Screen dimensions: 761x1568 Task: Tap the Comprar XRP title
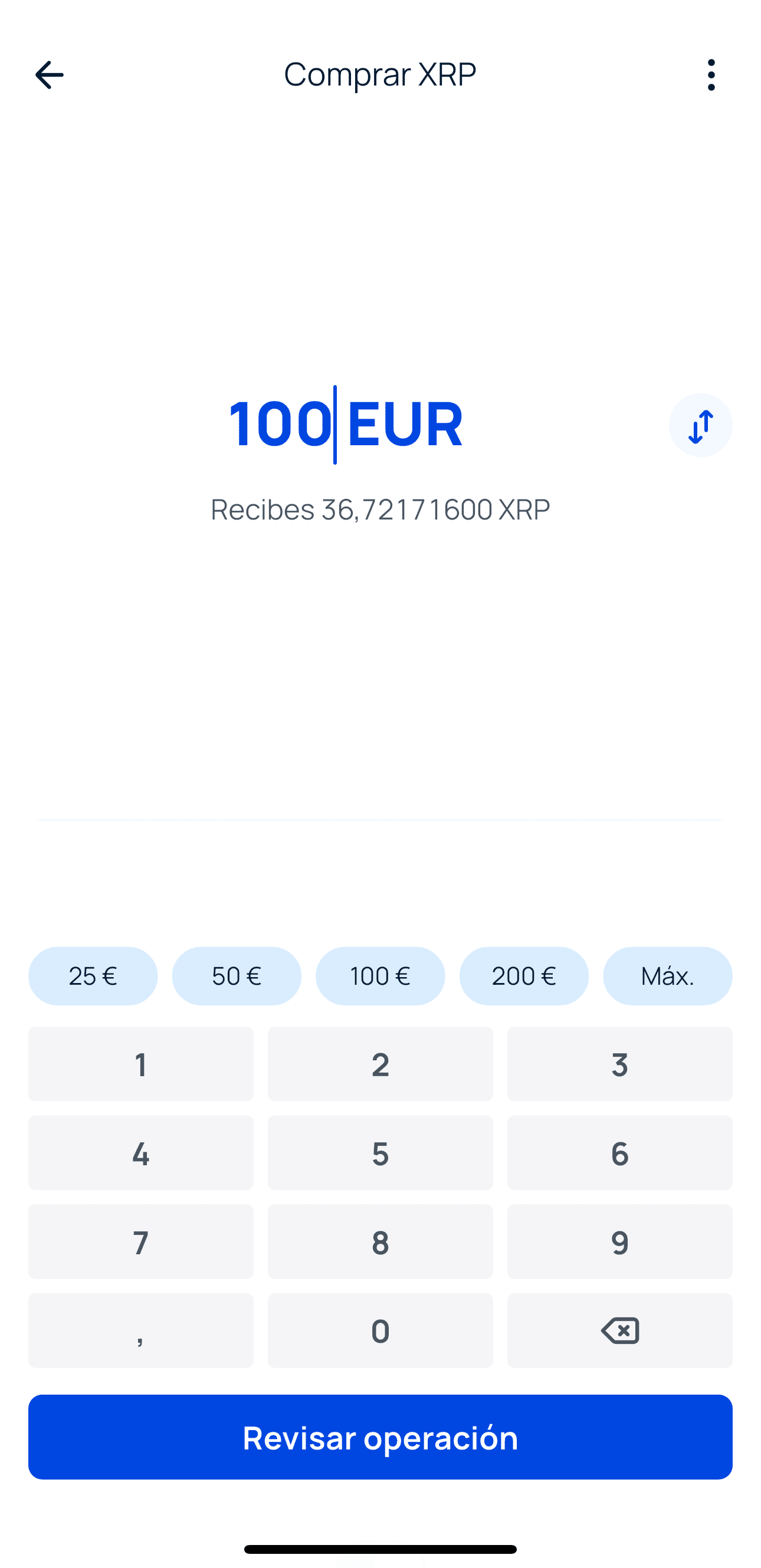click(380, 74)
